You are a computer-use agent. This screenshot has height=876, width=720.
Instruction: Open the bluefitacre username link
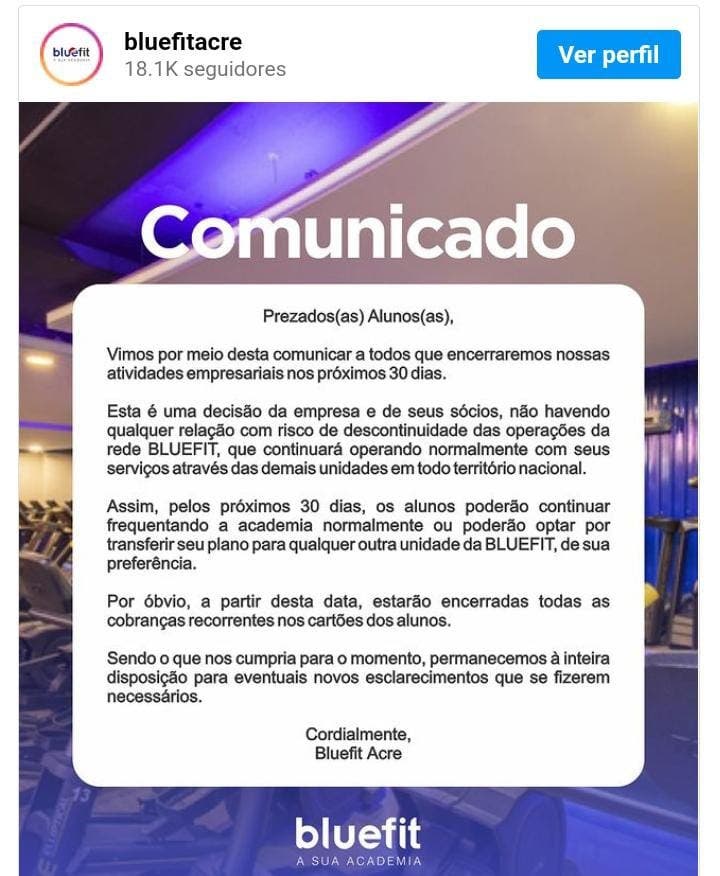point(183,42)
